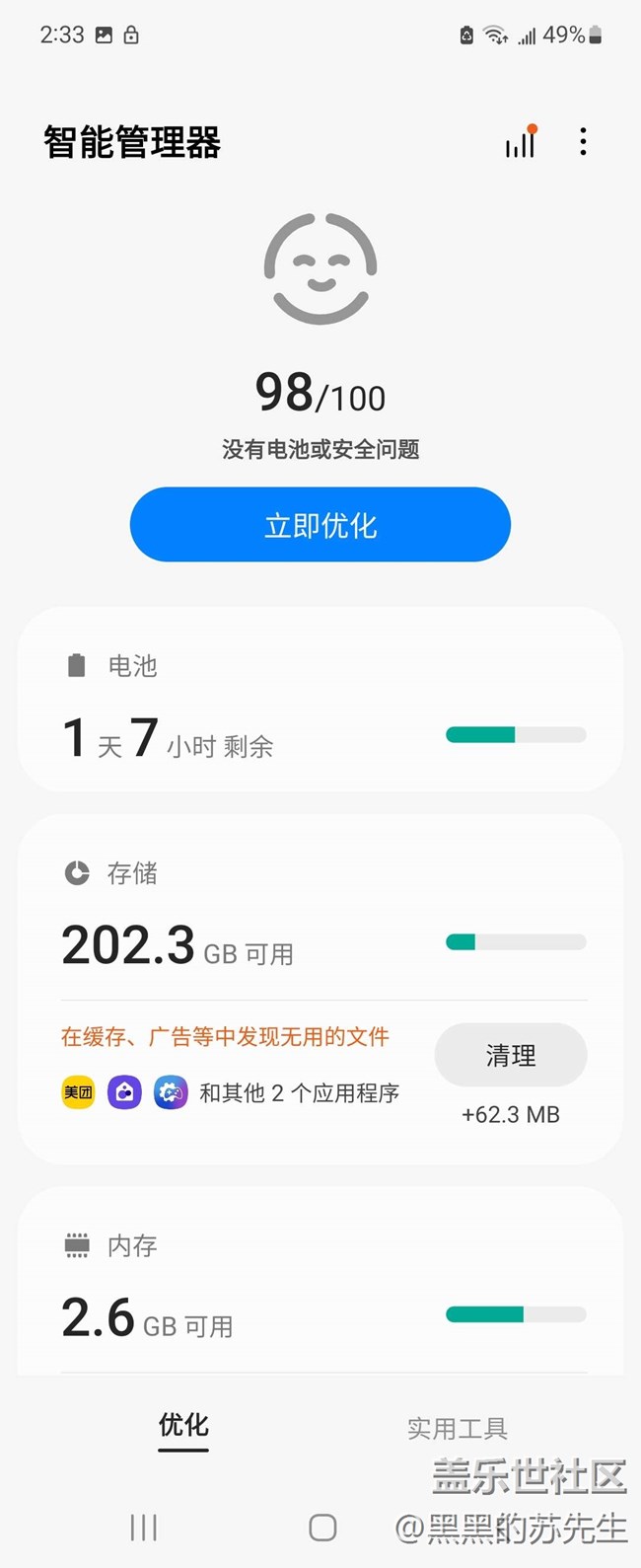Tap the 立即优化 button
This screenshot has height=1568, width=641.
click(x=320, y=525)
